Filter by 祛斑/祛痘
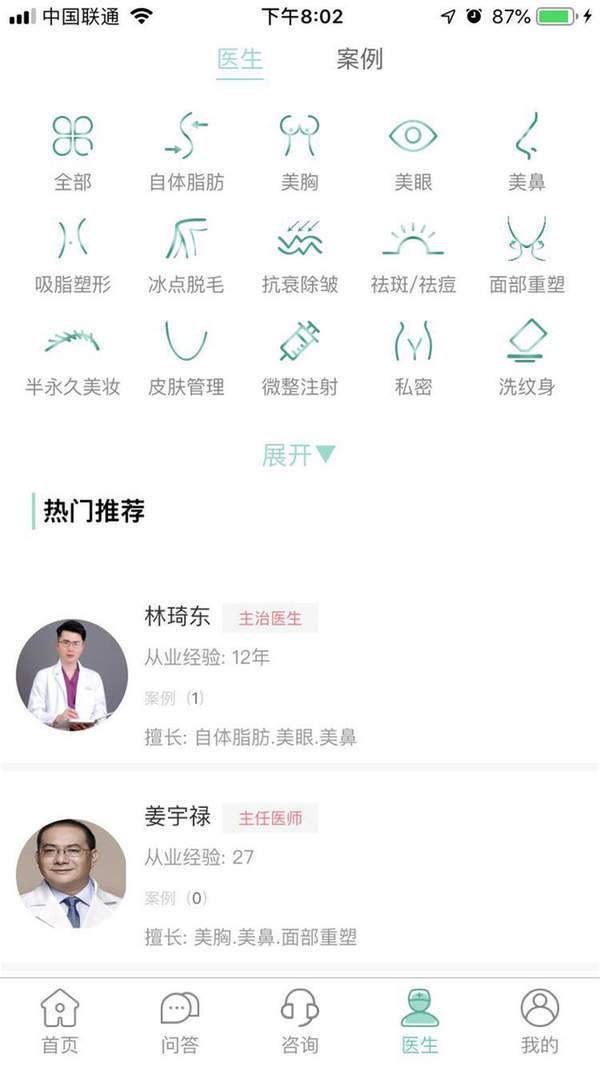 pos(413,254)
